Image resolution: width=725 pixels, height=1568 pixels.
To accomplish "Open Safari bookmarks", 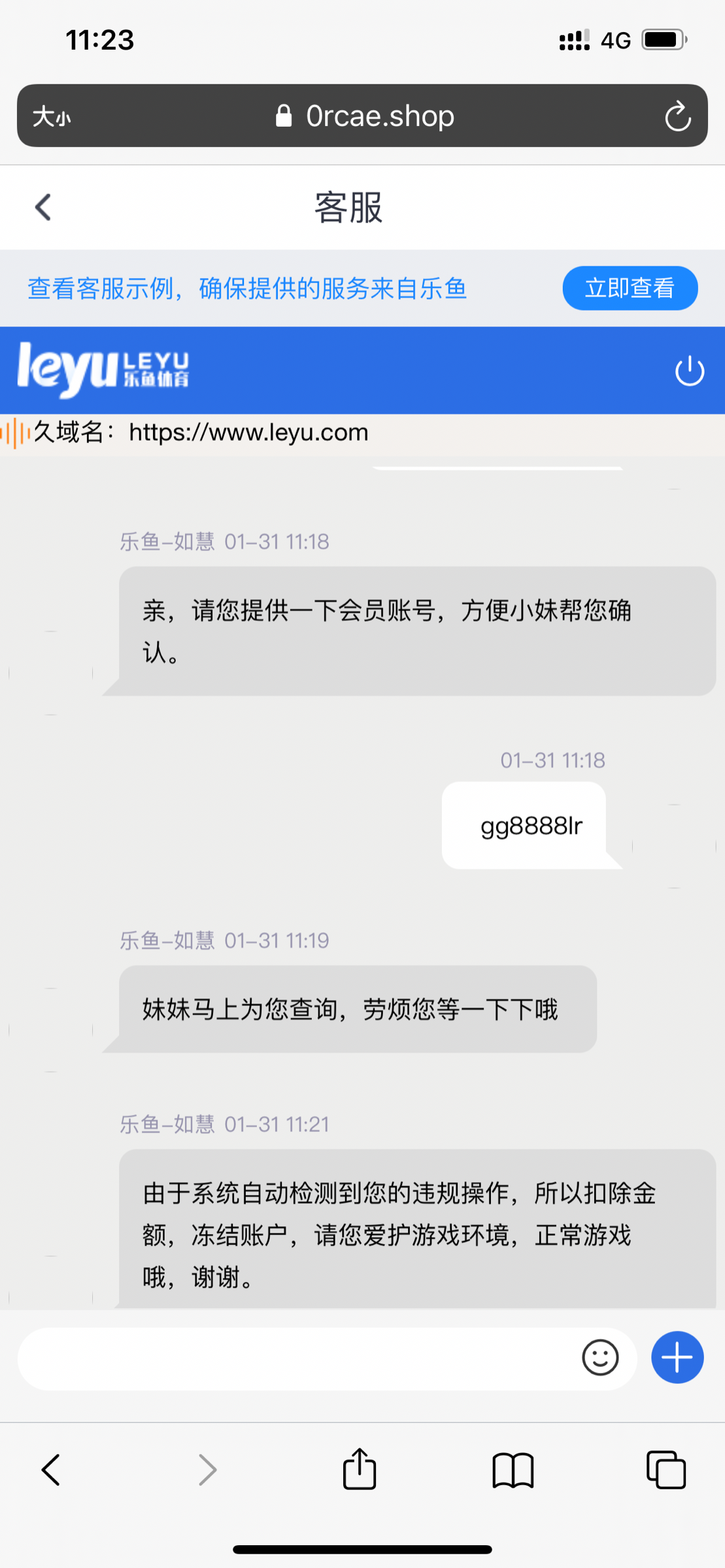I will [x=513, y=1470].
